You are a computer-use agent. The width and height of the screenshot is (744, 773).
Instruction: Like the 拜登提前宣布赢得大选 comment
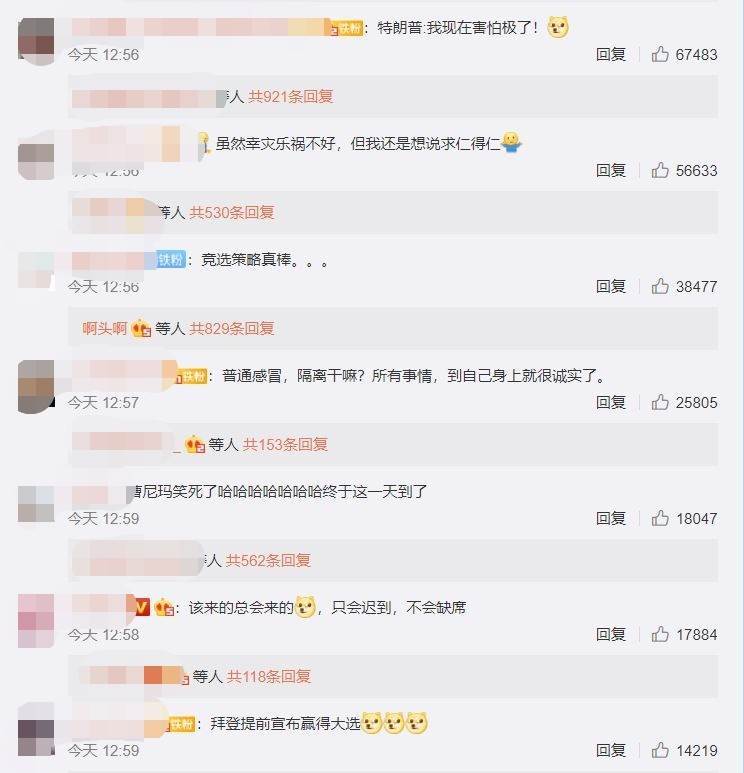(x=661, y=751)
